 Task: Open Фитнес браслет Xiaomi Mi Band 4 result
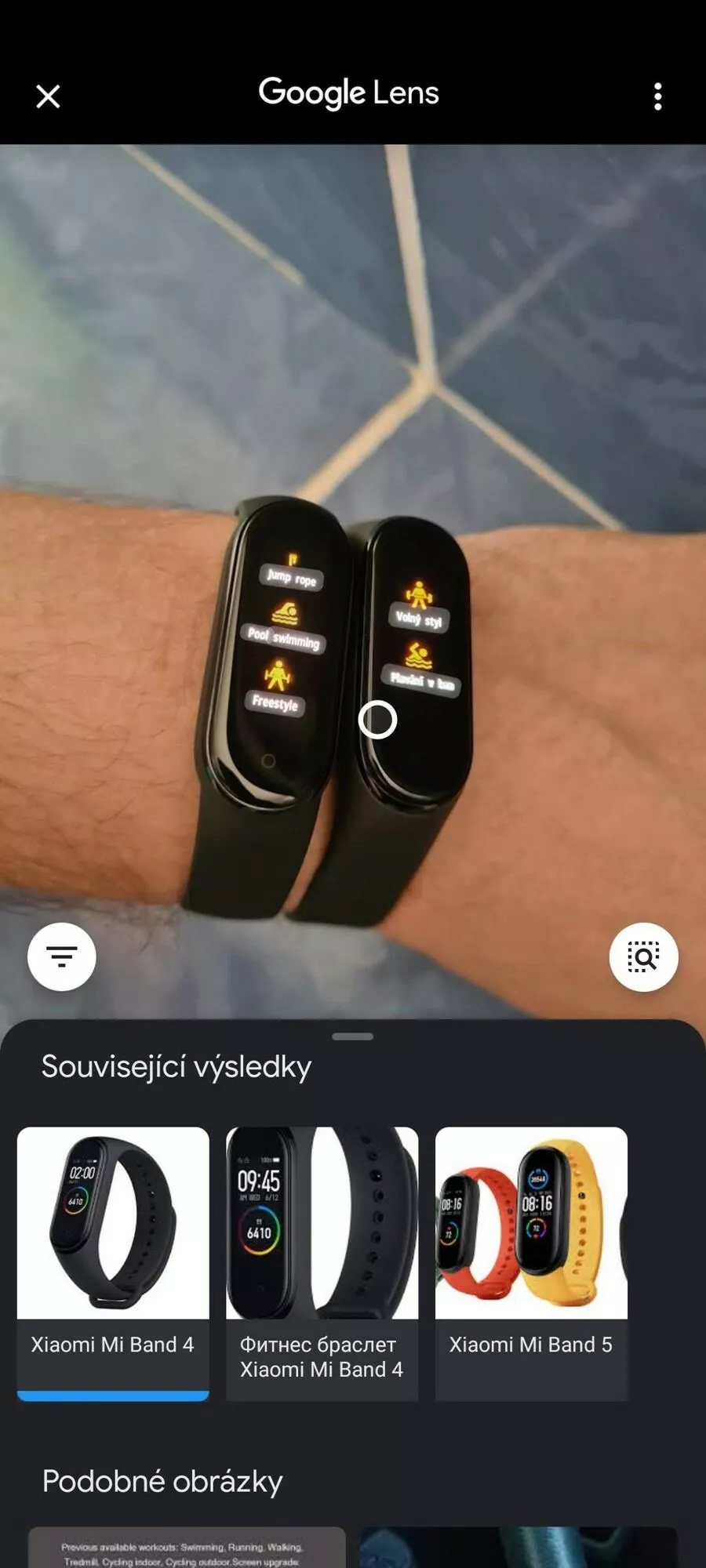tap(322, 1263)
